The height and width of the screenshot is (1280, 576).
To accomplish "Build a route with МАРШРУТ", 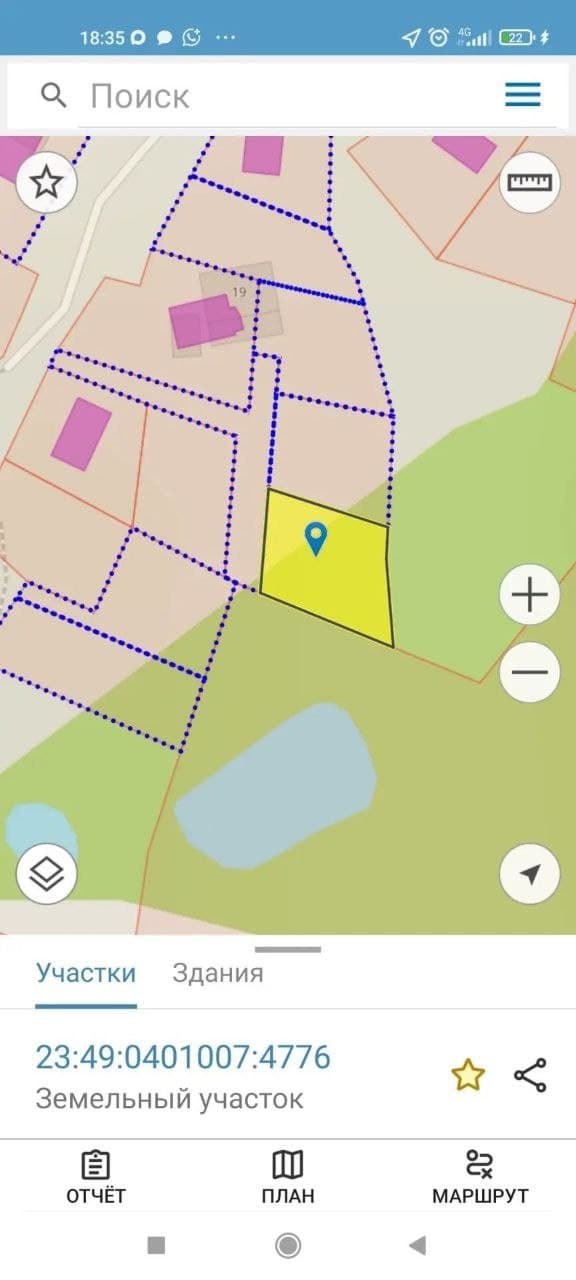I will click(480, 1178).
